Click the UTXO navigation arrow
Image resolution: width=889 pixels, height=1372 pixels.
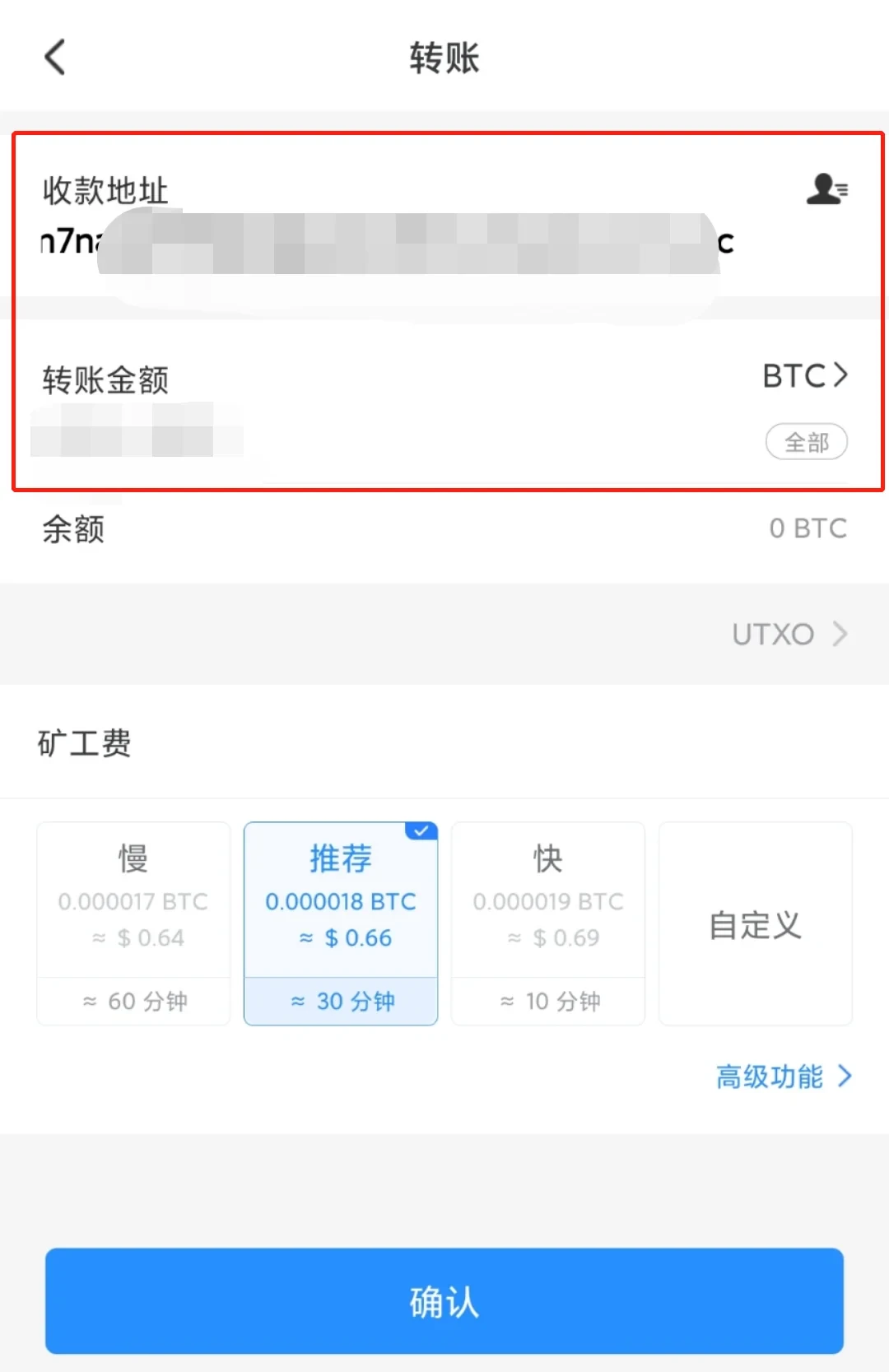click(x=840, y=634)
